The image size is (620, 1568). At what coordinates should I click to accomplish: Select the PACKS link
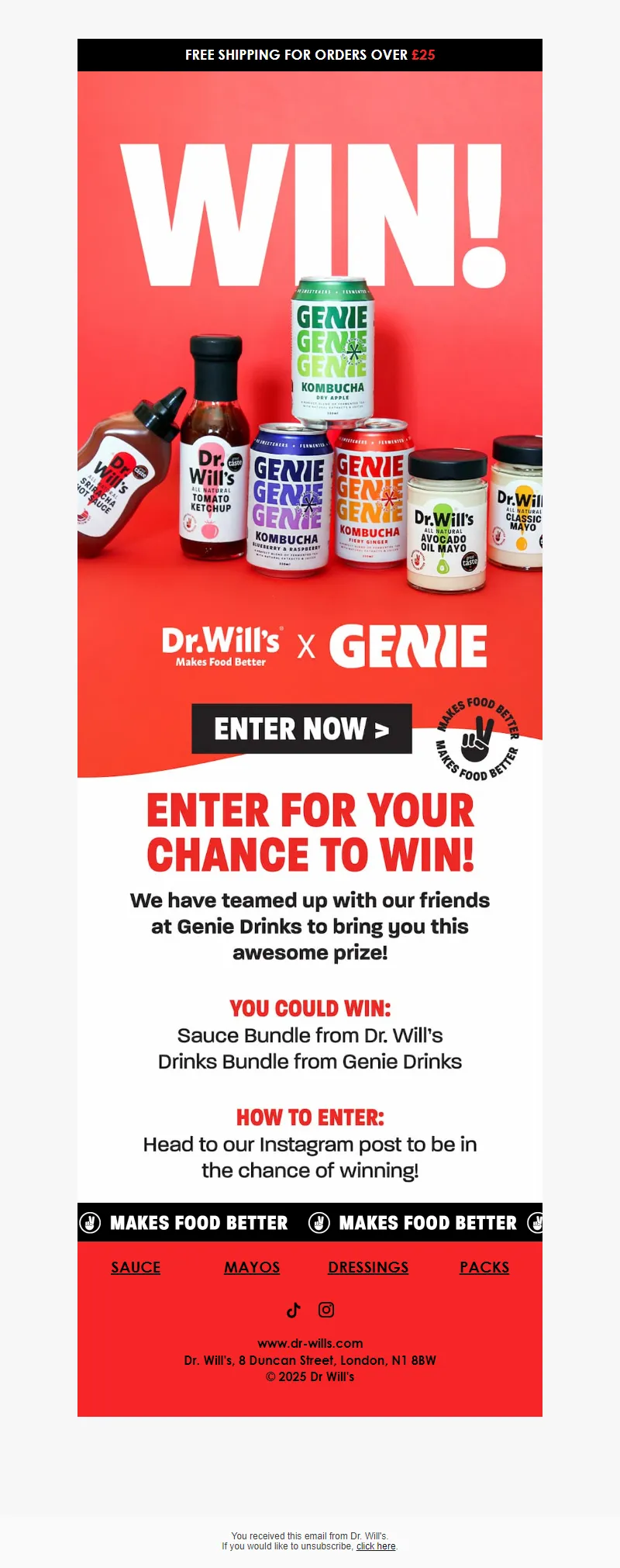pos(484,1267)
